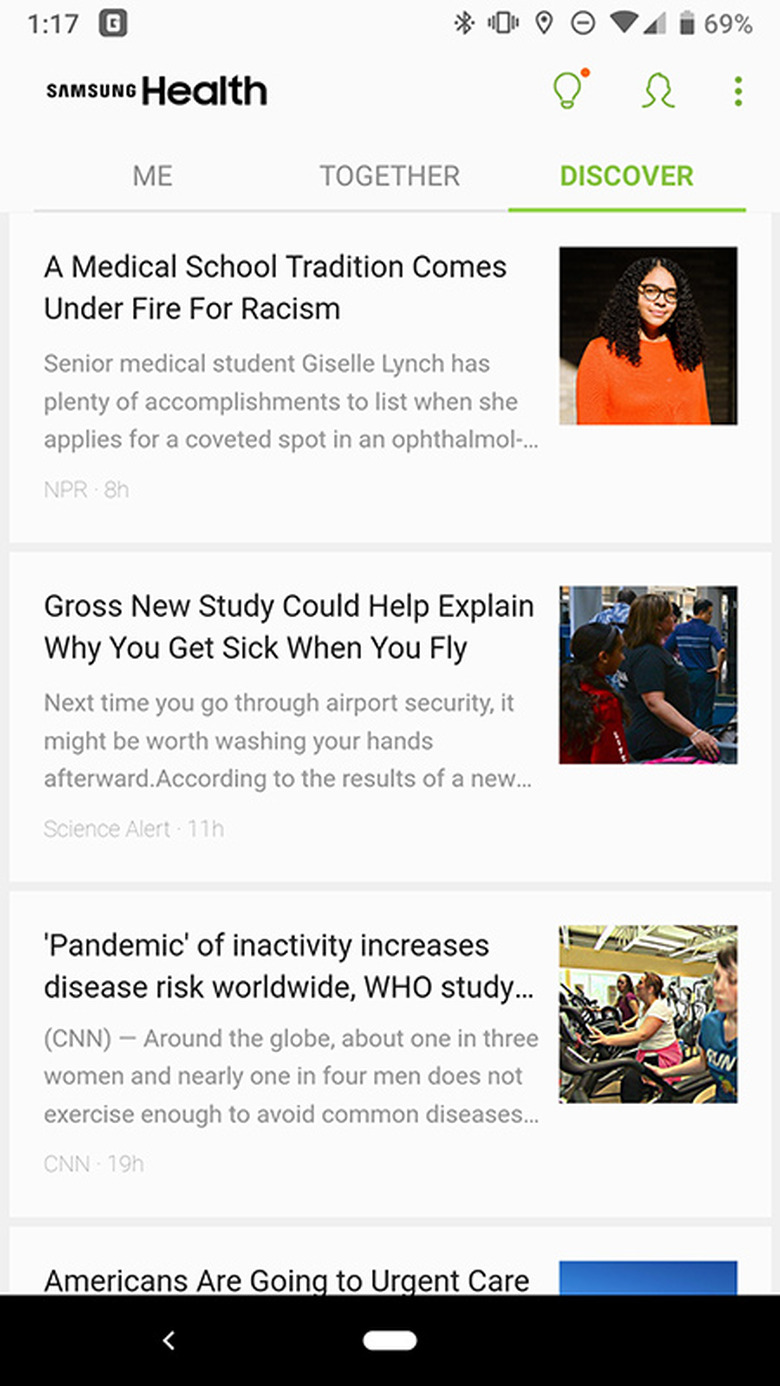Open the 'Pandemic' of inactivity article
The image size is (780, 1386).
tap(290, 966)
